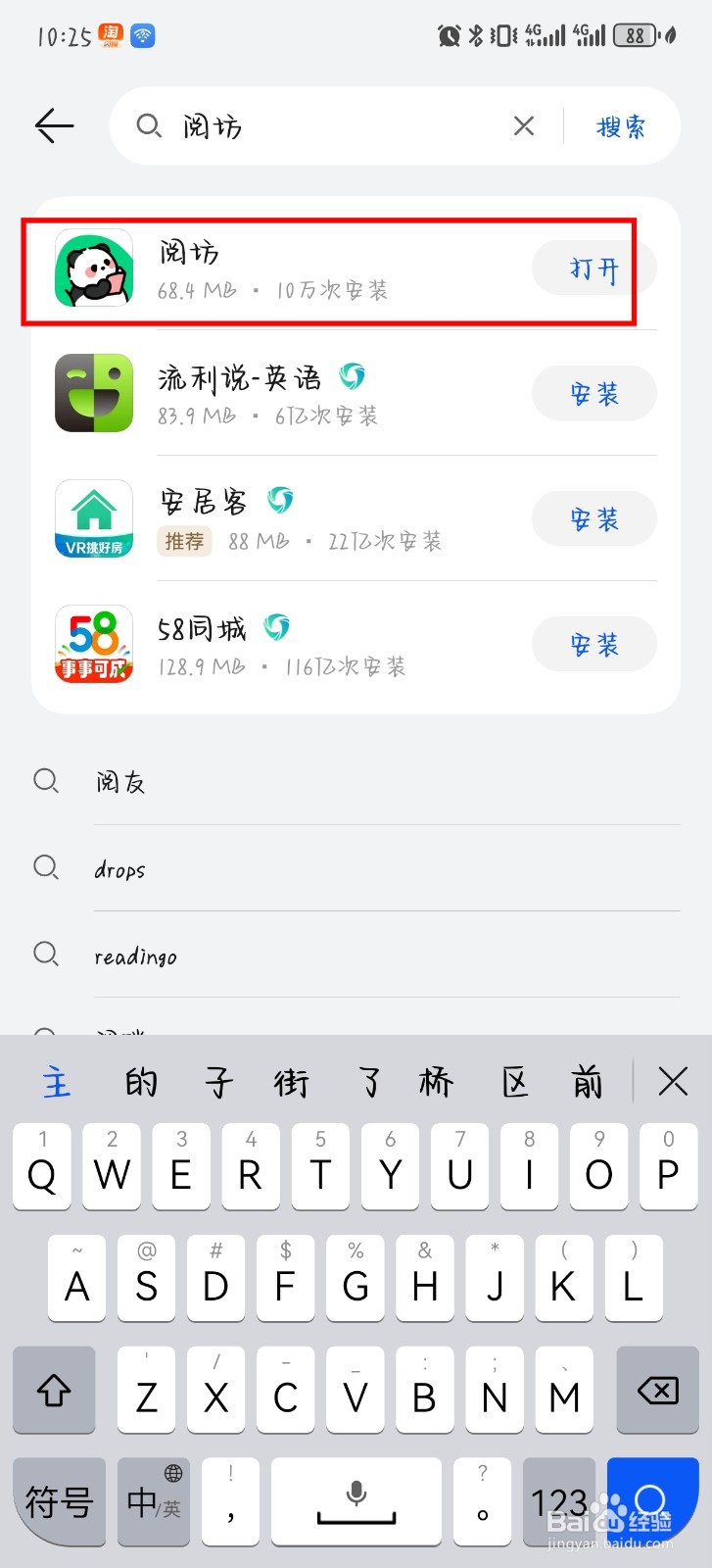Open the 符号 symbols panel
712x1568 pixels.
(x=59, y=1501)
